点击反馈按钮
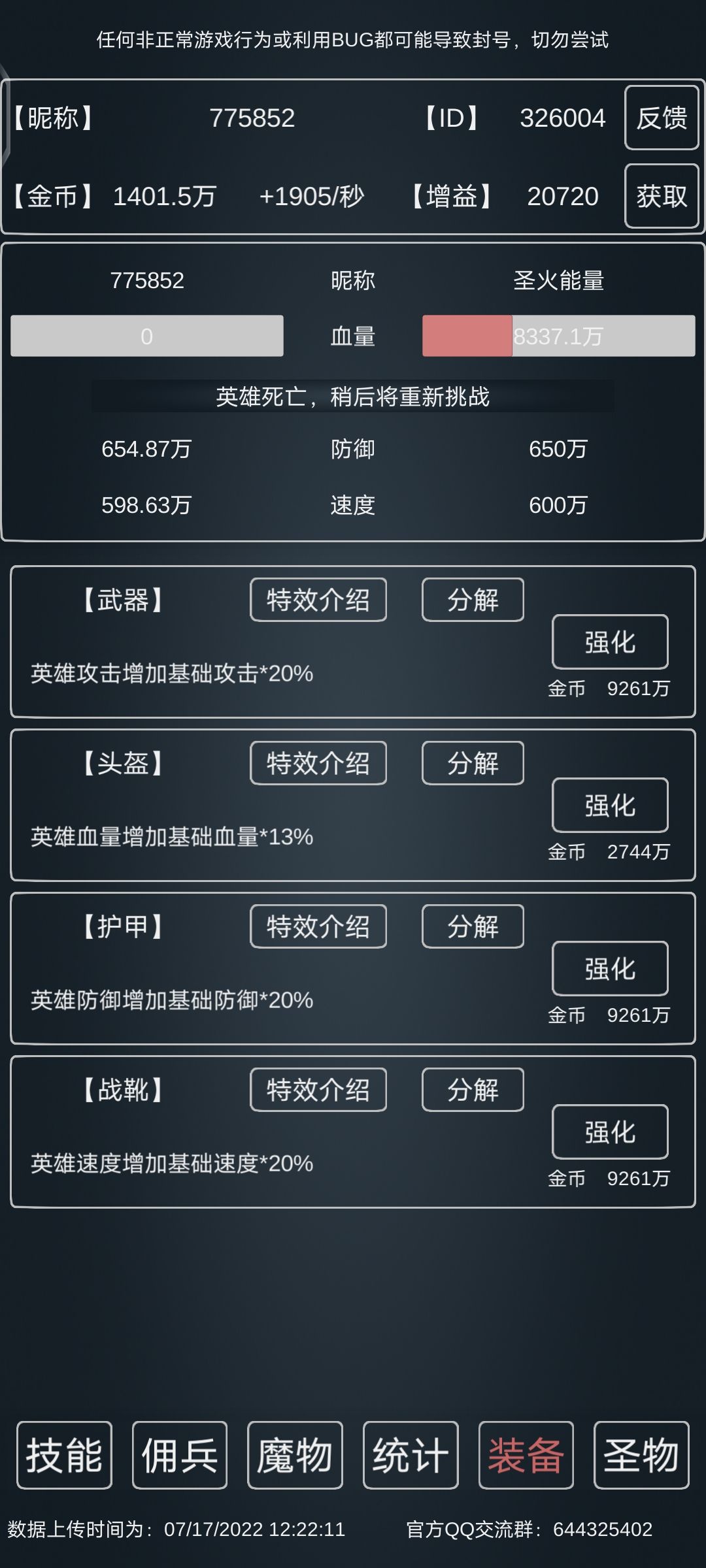This screenshot has width=706, height=1568. pos(661,118)
